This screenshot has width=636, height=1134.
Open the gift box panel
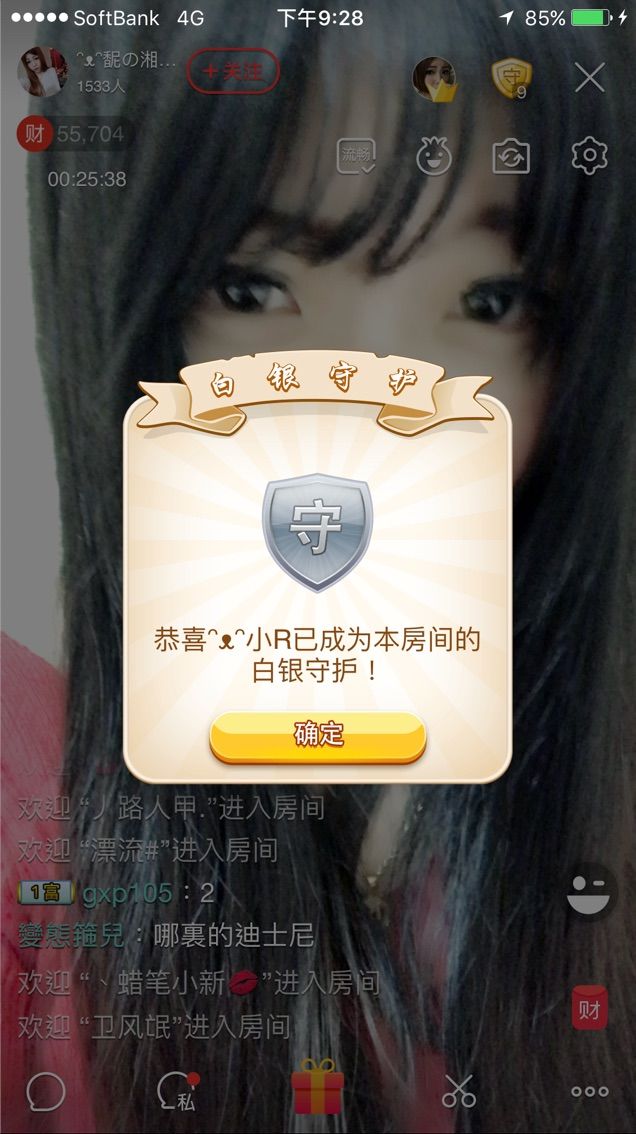[x=318, y=1088]
